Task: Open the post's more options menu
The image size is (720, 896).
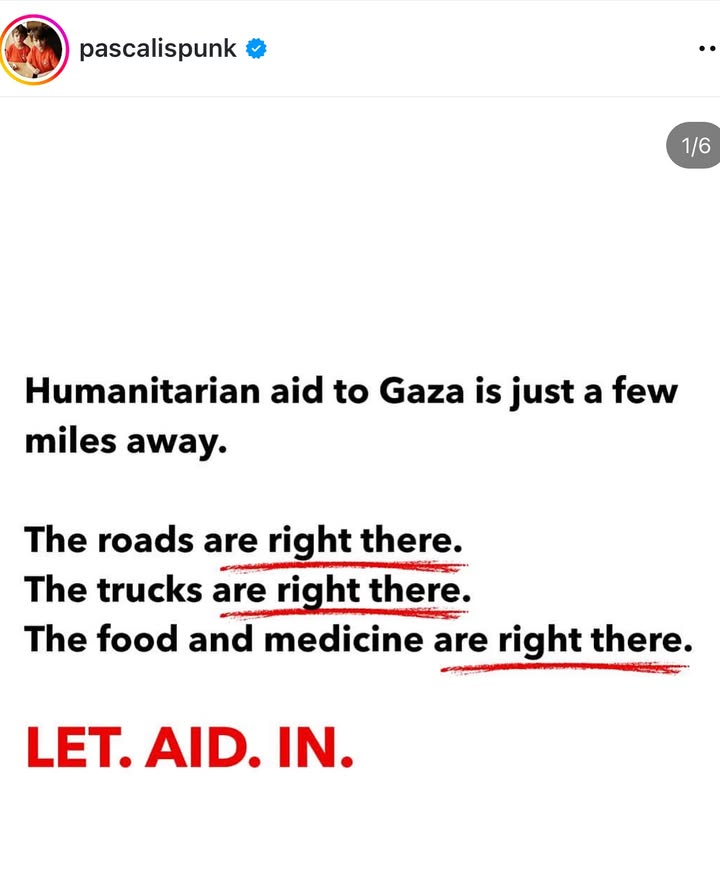Action: point(707,48)
